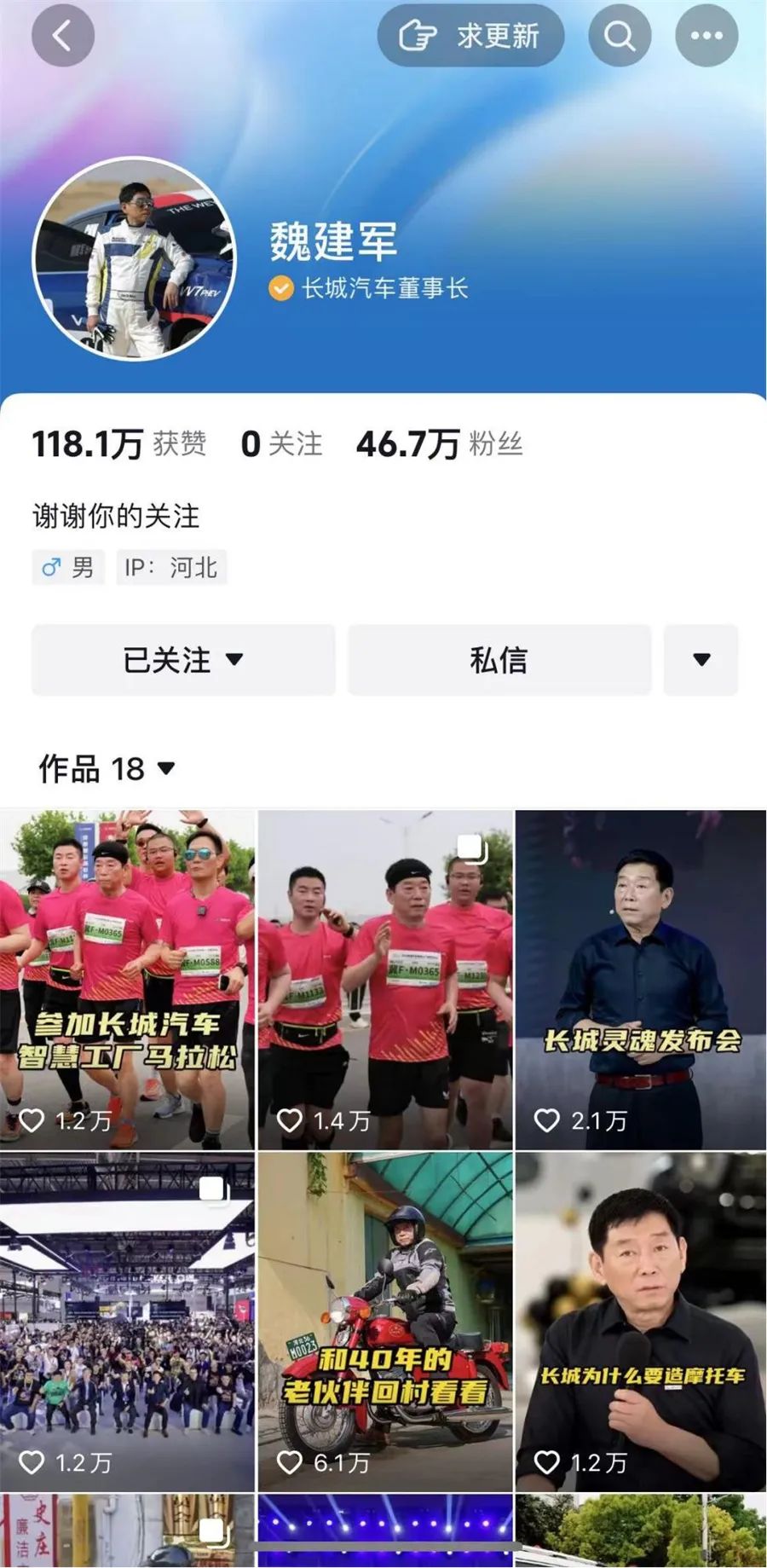Open the three-dot overflow menu
The height and width of the screenshot is (1568, 767).
tap(706, 36)
